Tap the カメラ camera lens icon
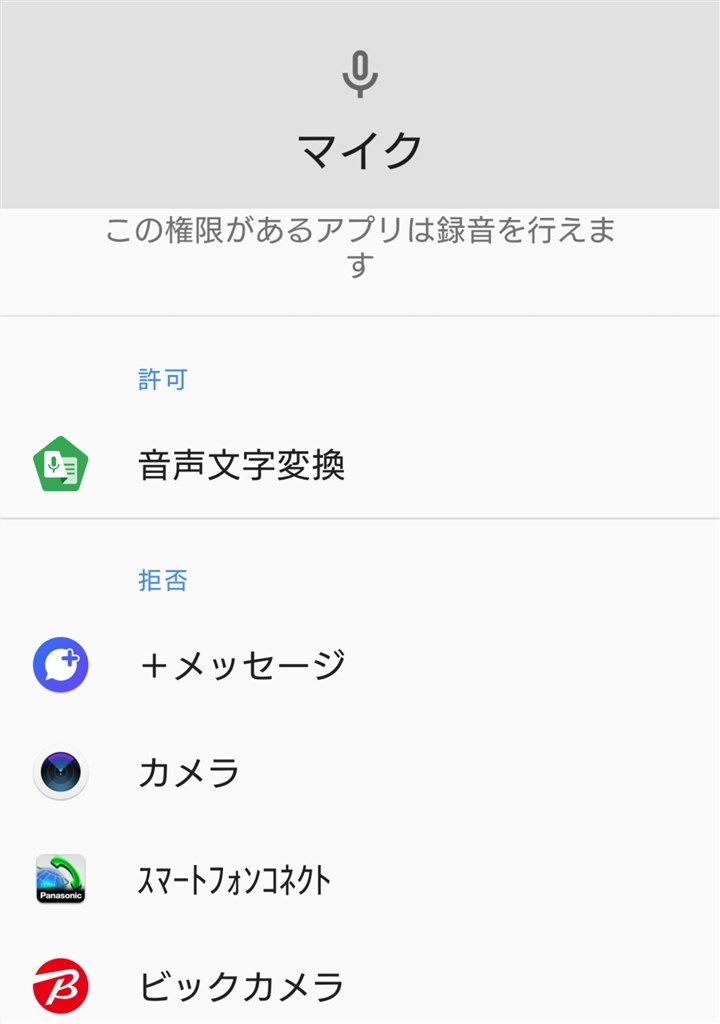 [x=60, y=770]
